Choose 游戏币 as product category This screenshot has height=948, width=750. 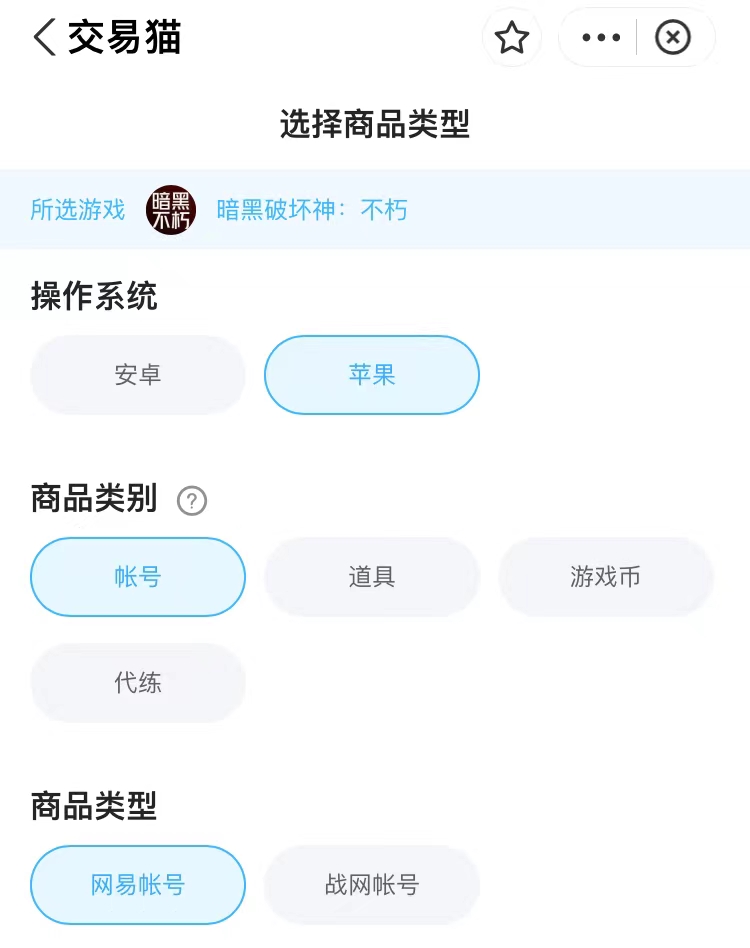(x=606, y=577)
